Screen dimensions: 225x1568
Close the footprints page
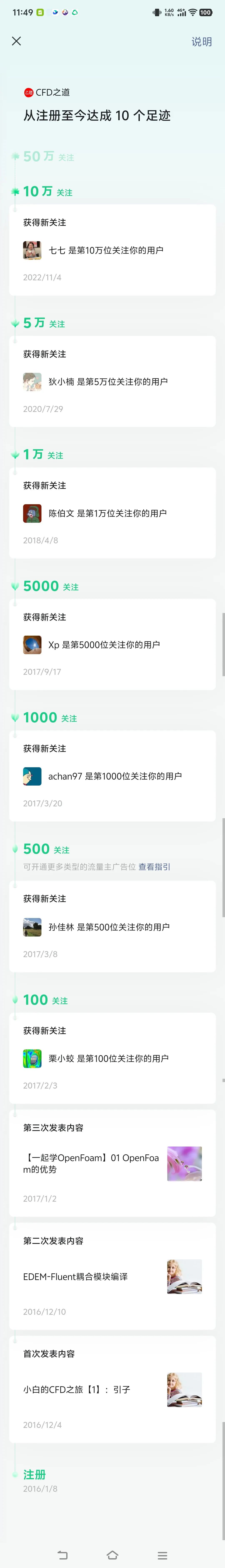coord(16,41)
